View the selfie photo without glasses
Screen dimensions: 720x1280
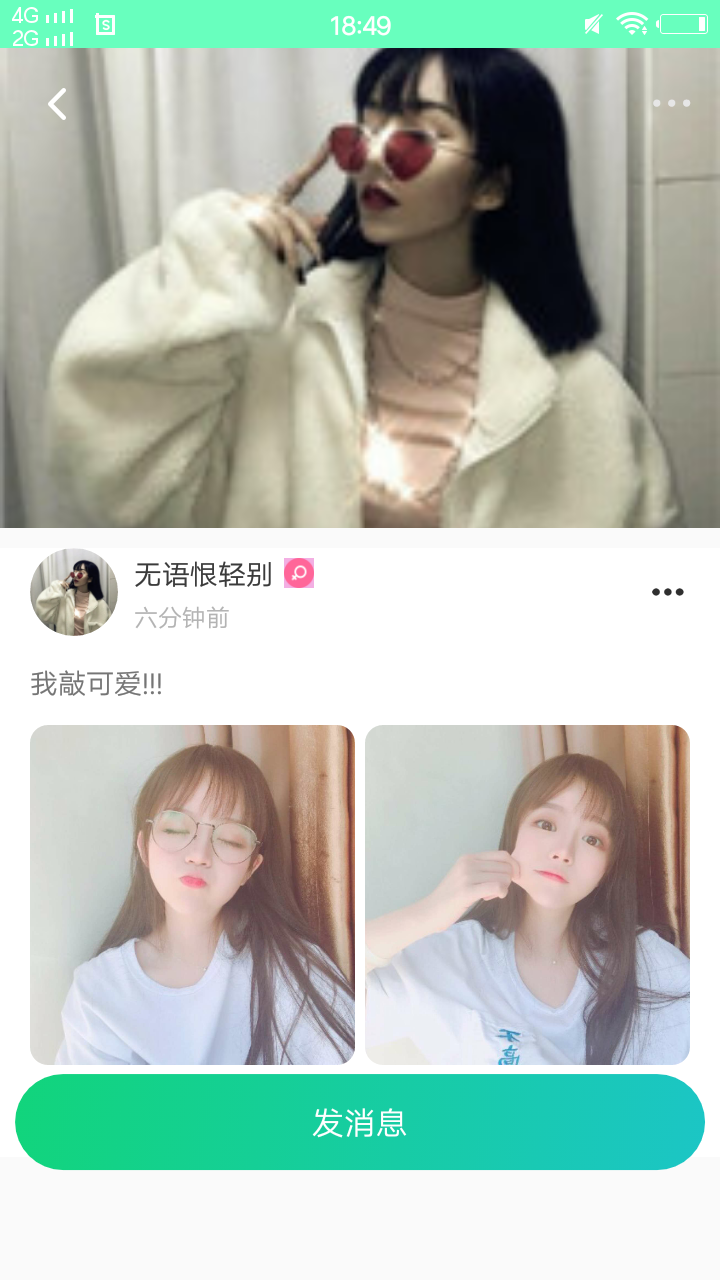[527, 894]
